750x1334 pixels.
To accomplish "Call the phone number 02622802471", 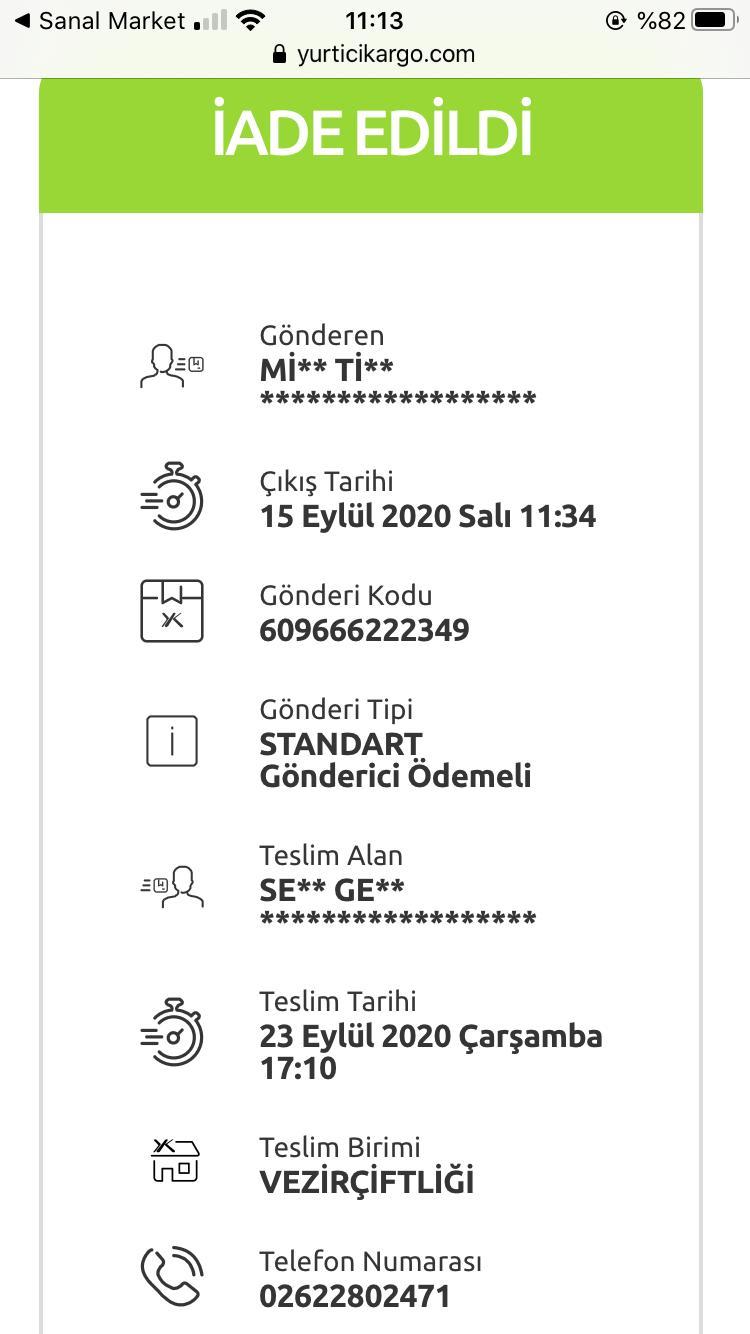I will 355,1296.
